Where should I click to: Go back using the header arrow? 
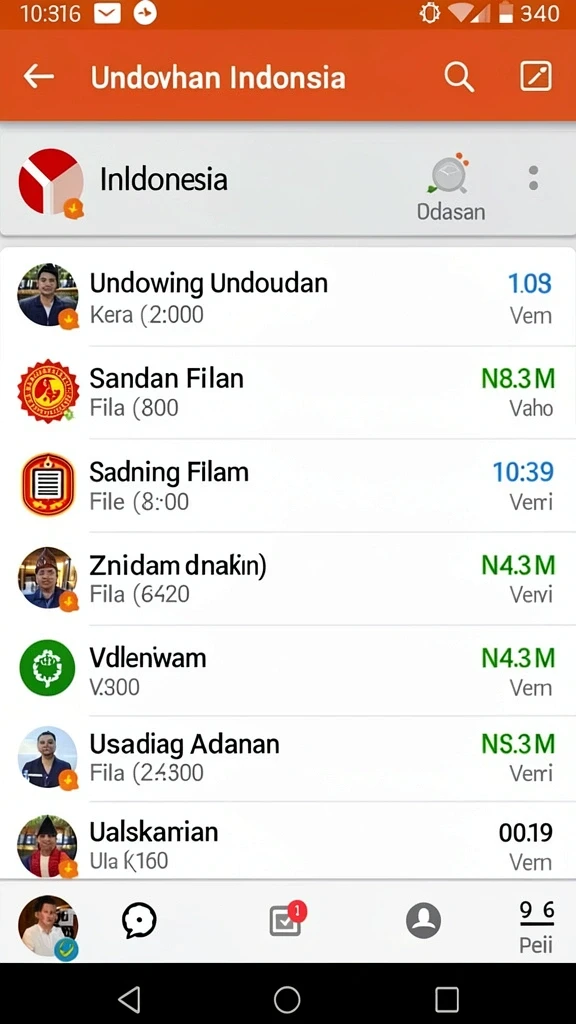[x=39, y=76]
